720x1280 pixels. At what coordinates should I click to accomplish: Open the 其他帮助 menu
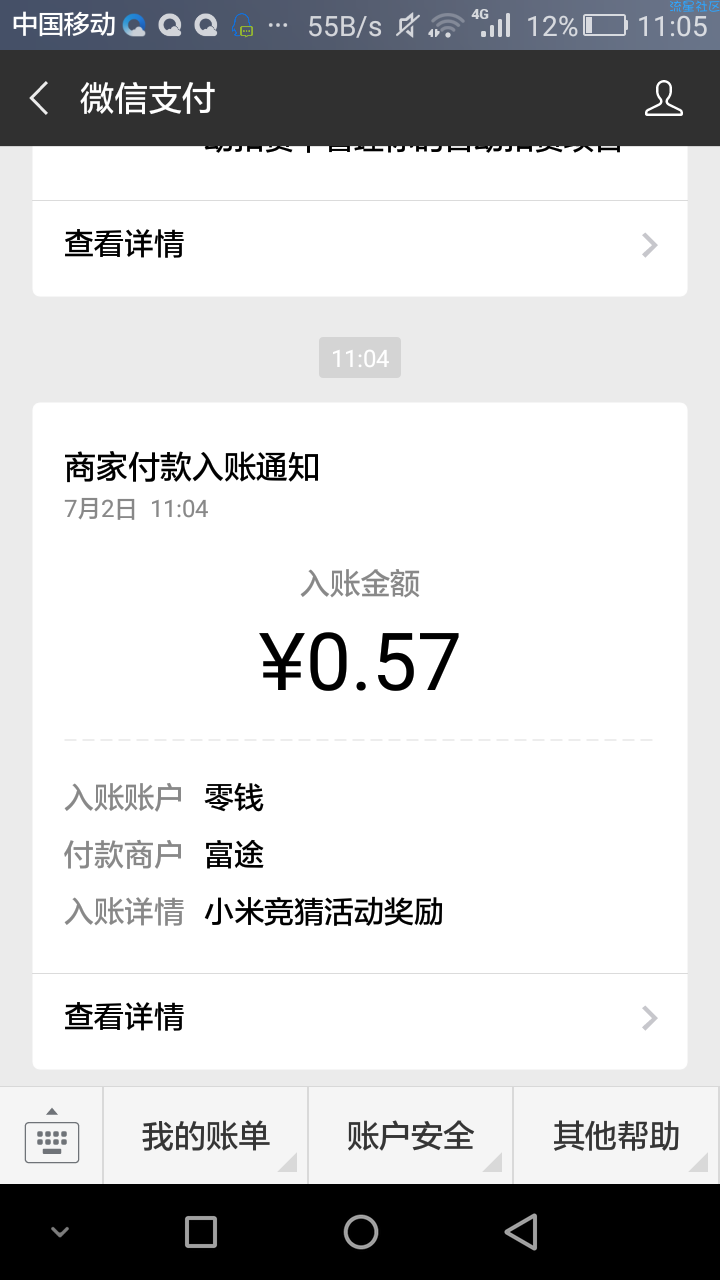[616, 1136]
